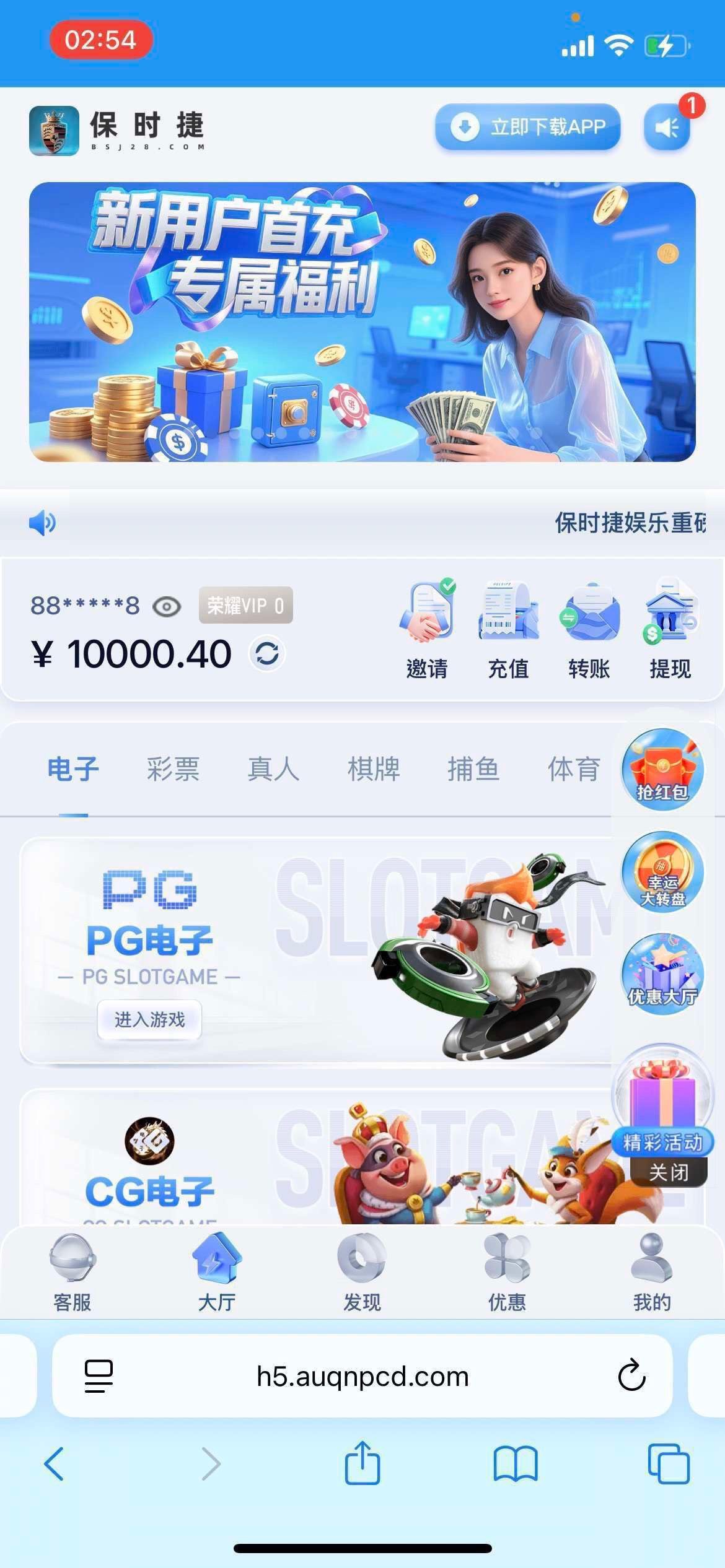Tap the 立即下载APP download button

click(527, 127)
